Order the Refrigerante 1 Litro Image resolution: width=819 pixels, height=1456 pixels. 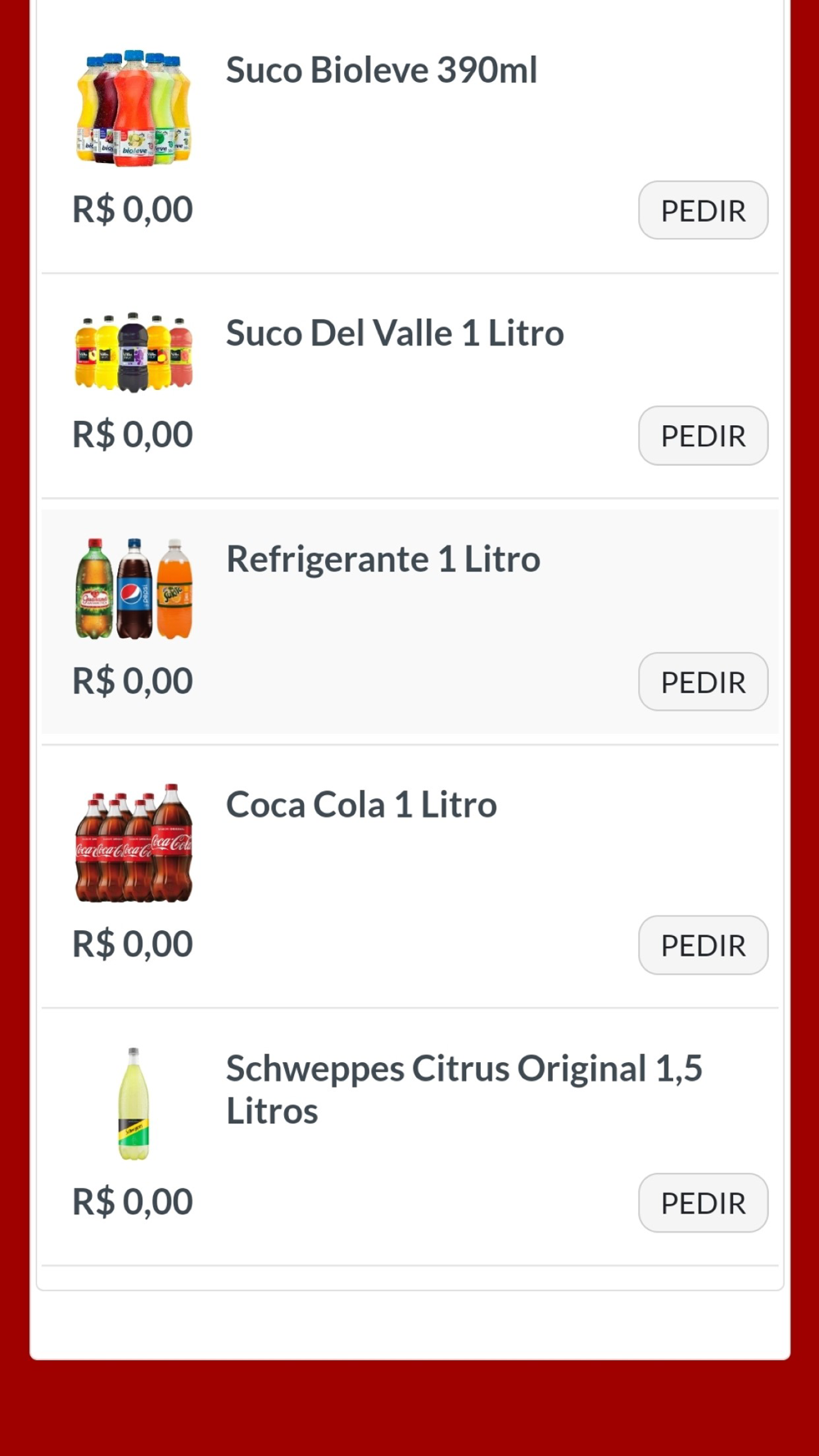pos(703,681)
